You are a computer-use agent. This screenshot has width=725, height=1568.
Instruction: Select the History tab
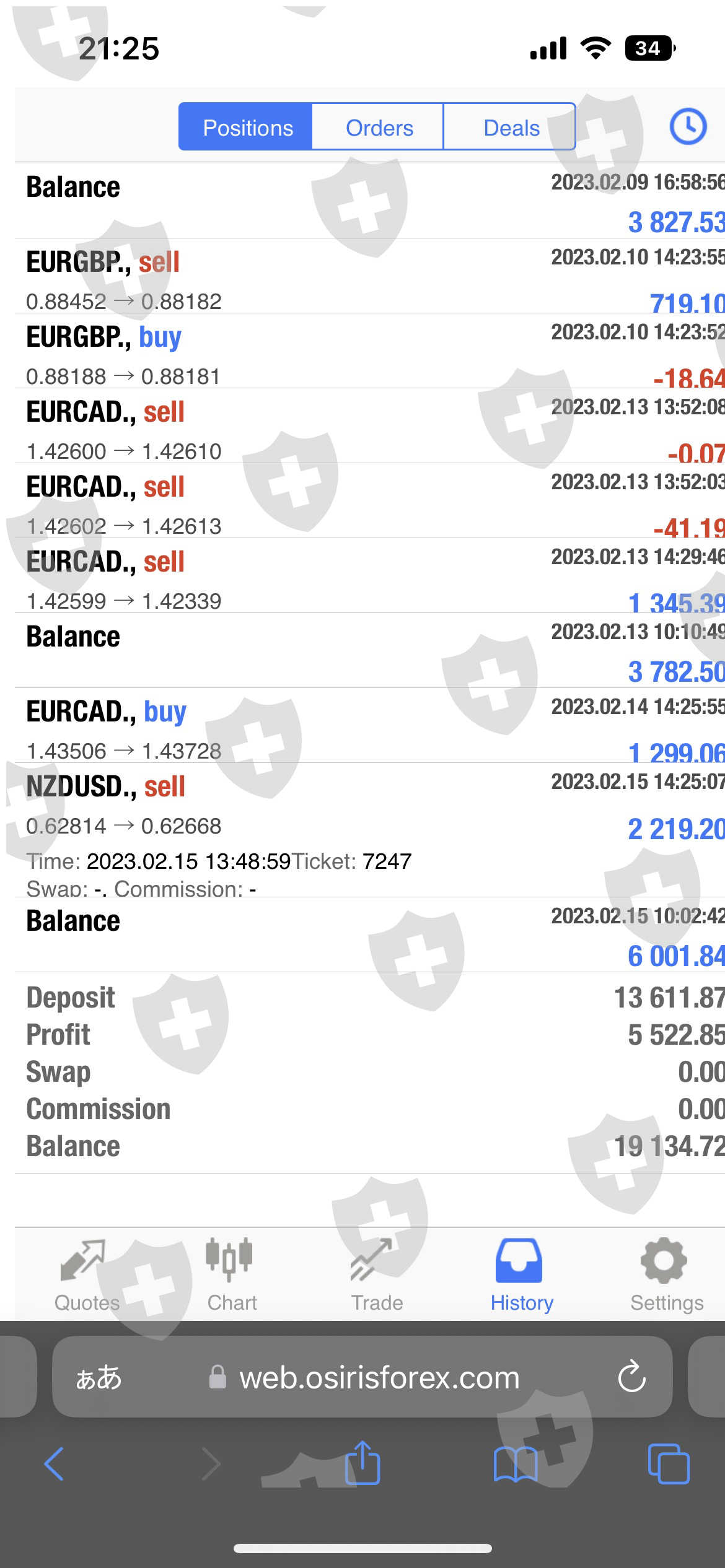521,1274
